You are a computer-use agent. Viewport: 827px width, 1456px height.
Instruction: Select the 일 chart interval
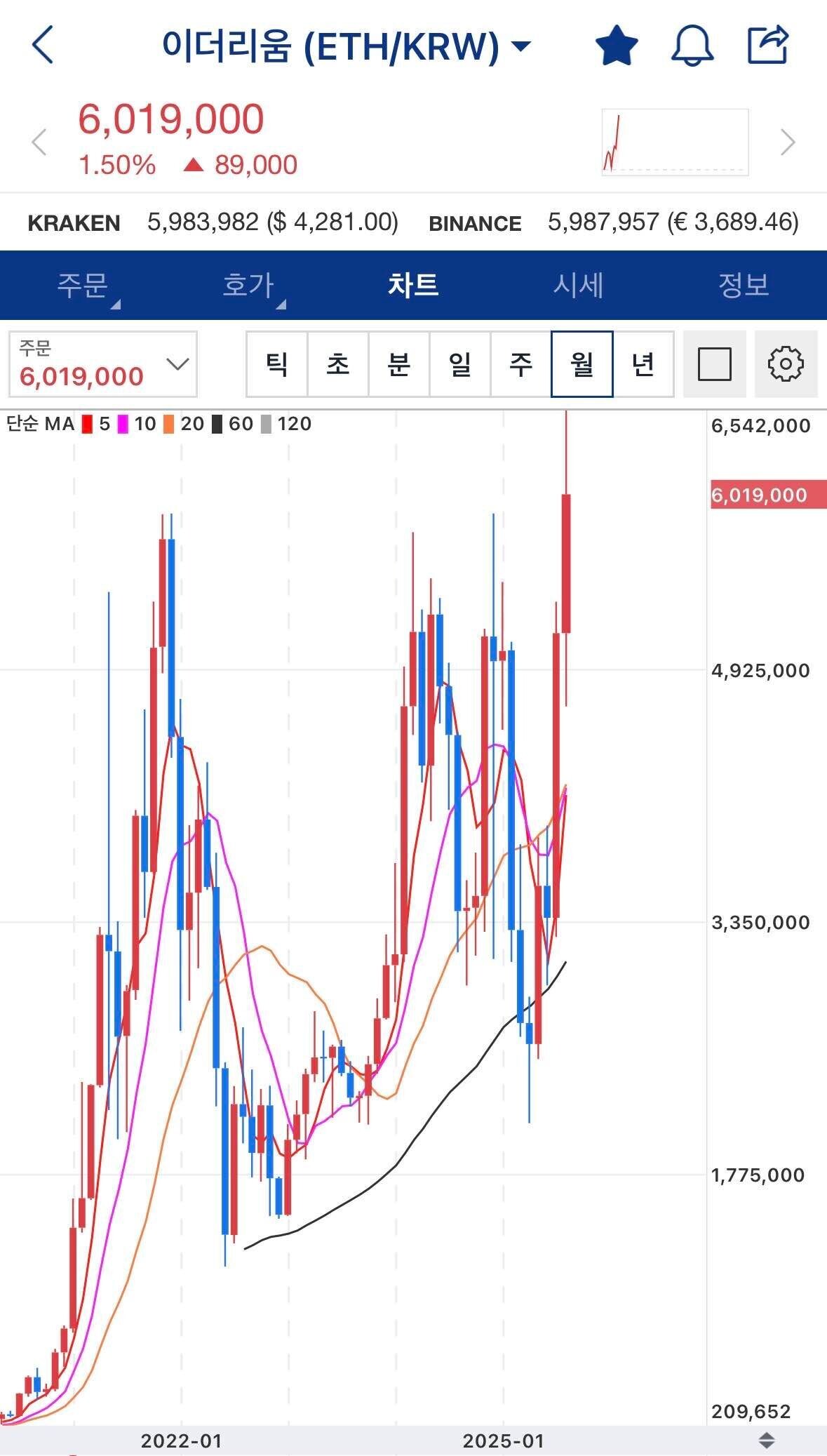pyautogui.click(x=460, y=364)
